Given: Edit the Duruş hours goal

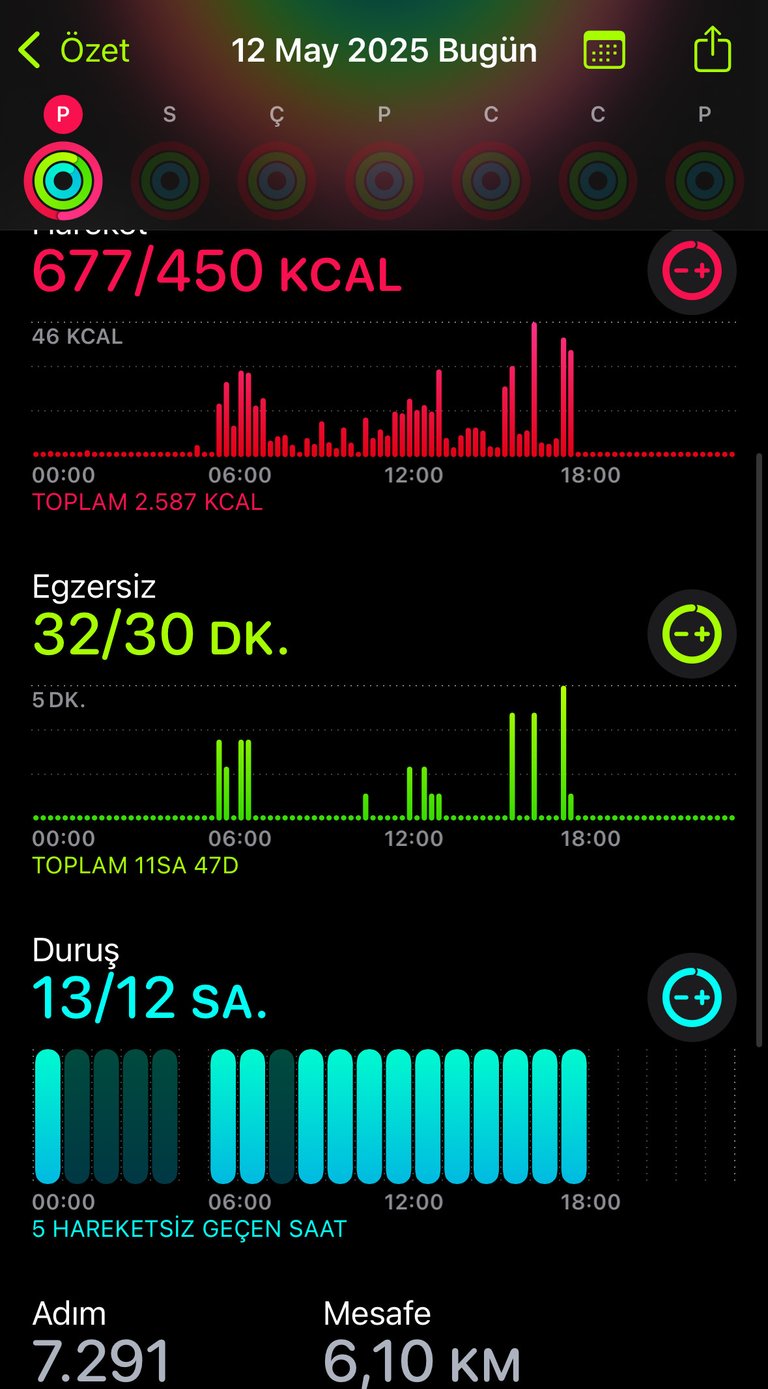Looking at the screenshot, I should (692, 998).
